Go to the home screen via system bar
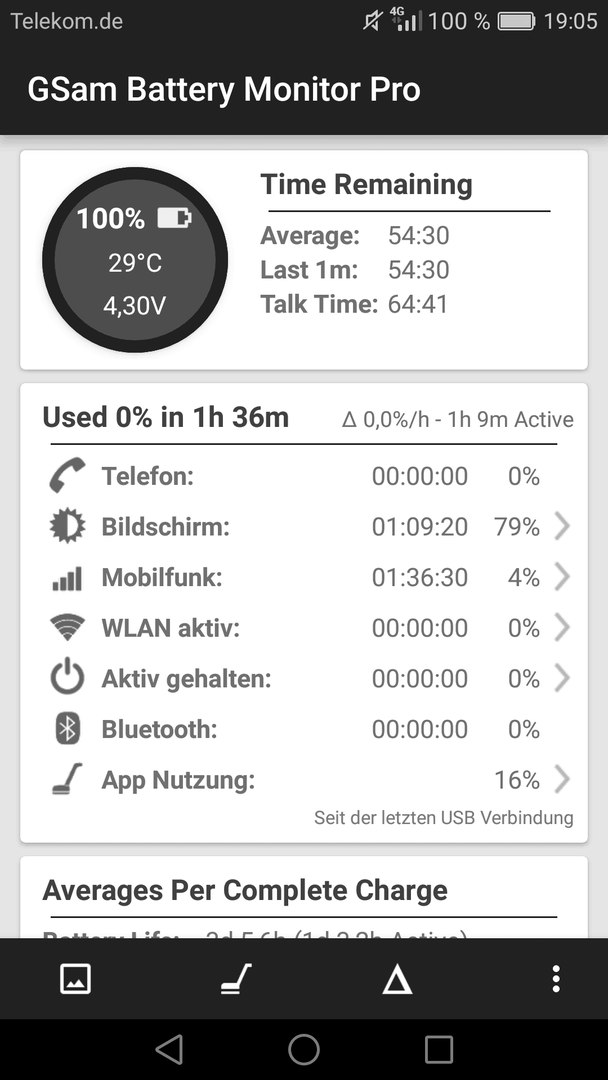The image size is (608, 1080). (304, 1050)
